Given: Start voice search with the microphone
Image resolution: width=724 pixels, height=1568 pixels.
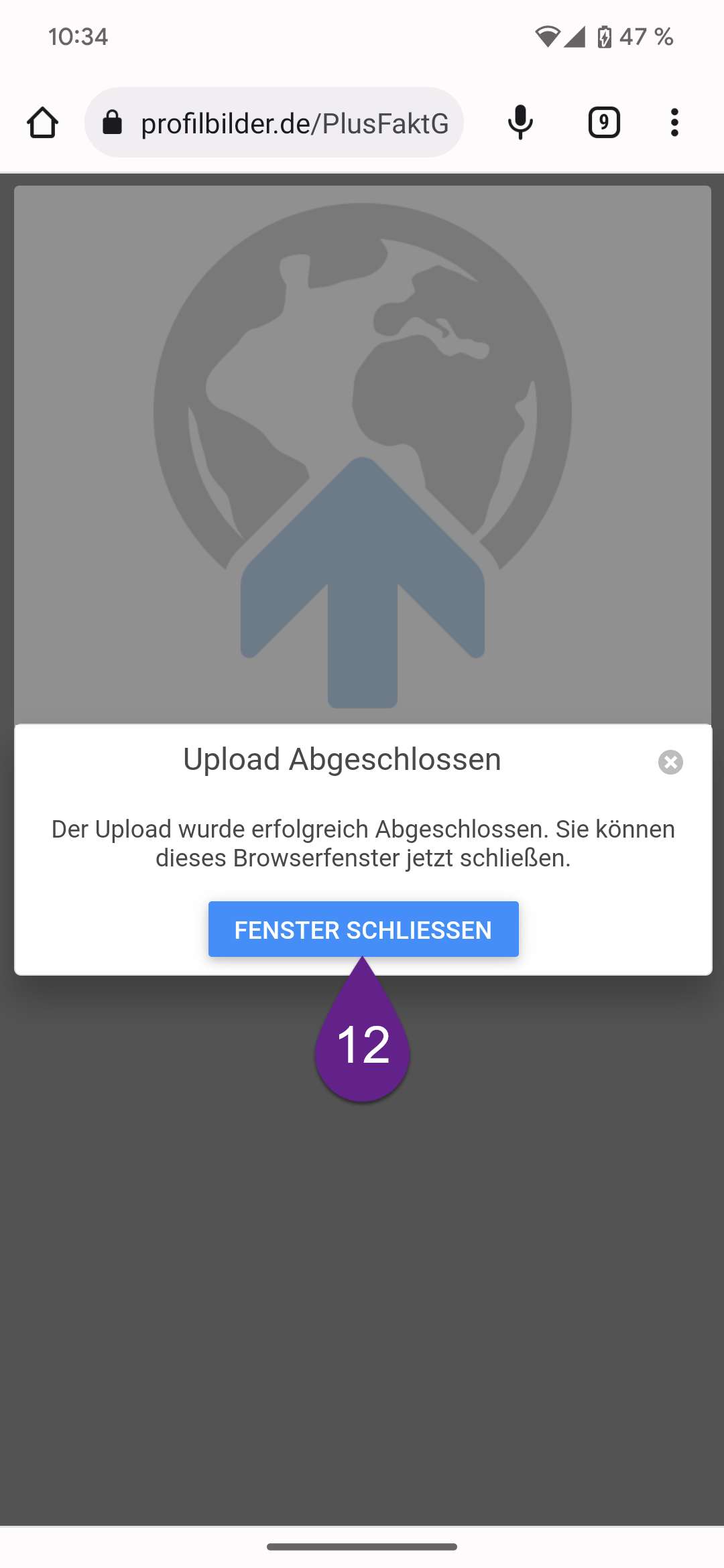Looking at the screenshot, I should (x=520, y=123).
